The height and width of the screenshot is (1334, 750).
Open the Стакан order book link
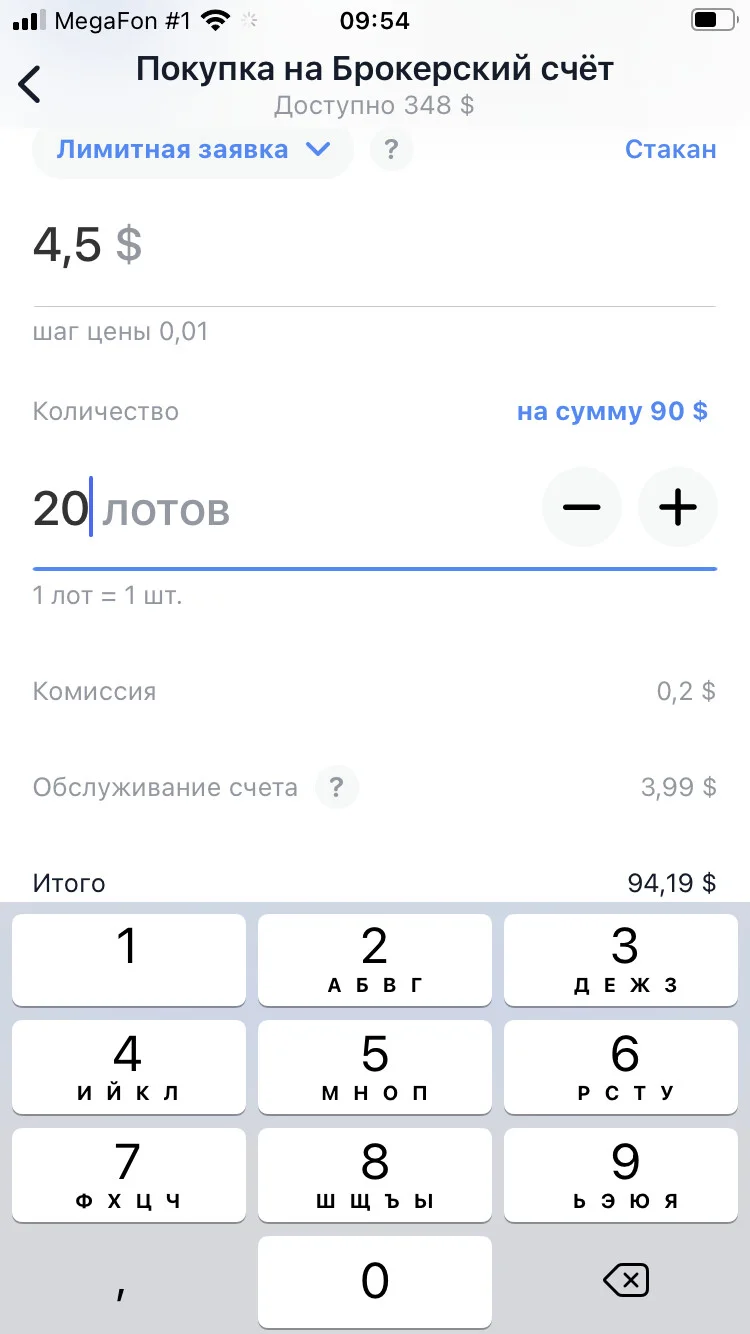[670, 149]
